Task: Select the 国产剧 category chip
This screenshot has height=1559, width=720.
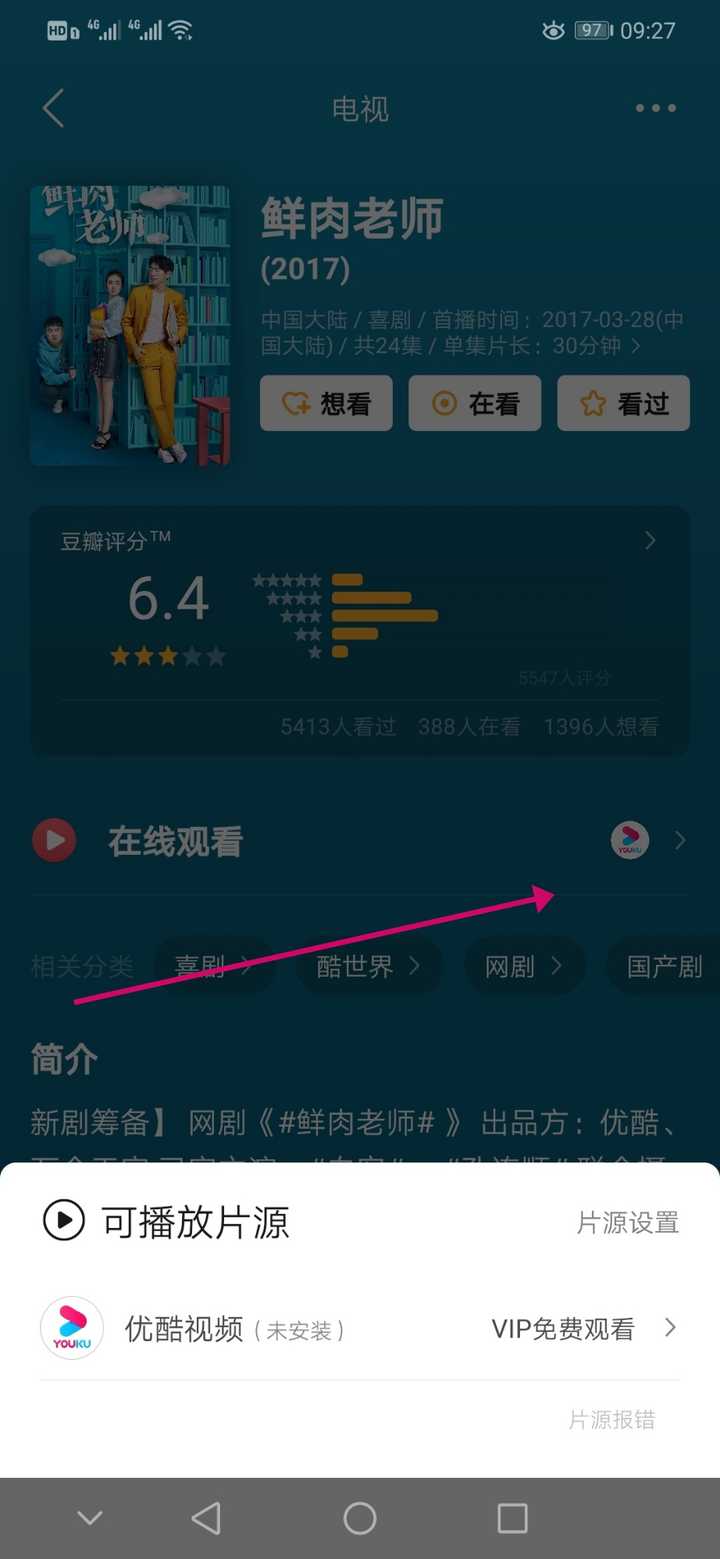Action: click(x=663, y=966)
